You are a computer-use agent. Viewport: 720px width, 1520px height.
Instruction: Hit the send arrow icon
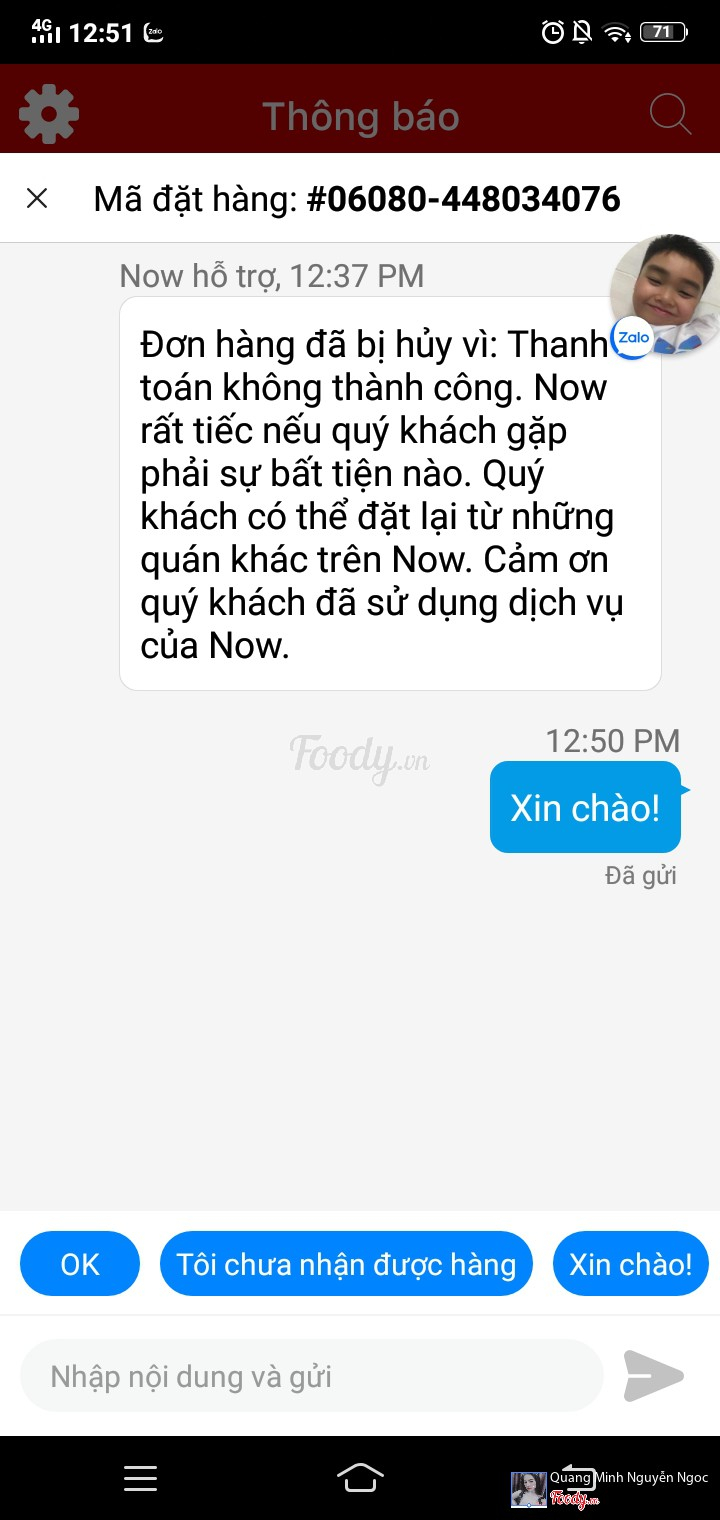pyautogui.click(x=653, y=1376)
